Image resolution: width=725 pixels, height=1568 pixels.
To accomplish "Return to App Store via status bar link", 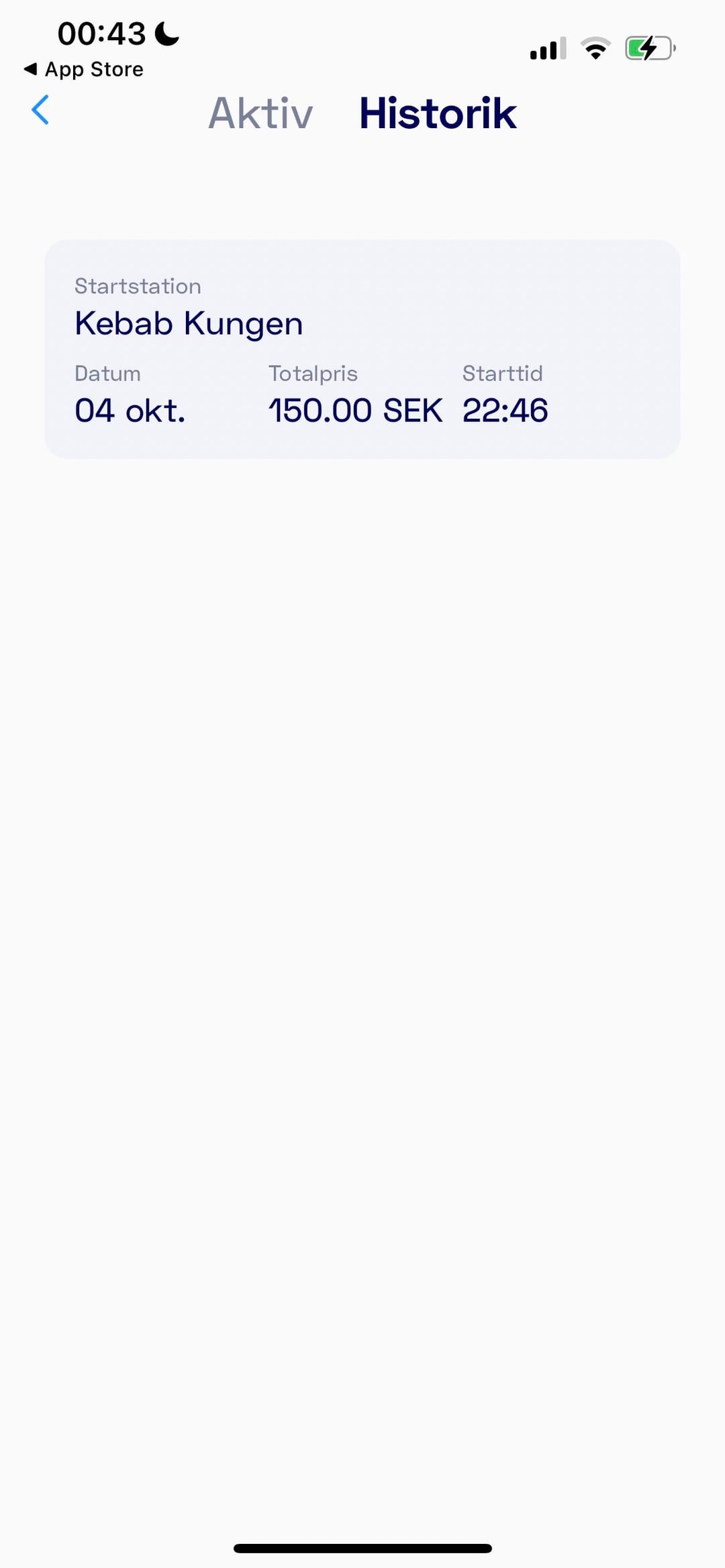I will point(84,69).
